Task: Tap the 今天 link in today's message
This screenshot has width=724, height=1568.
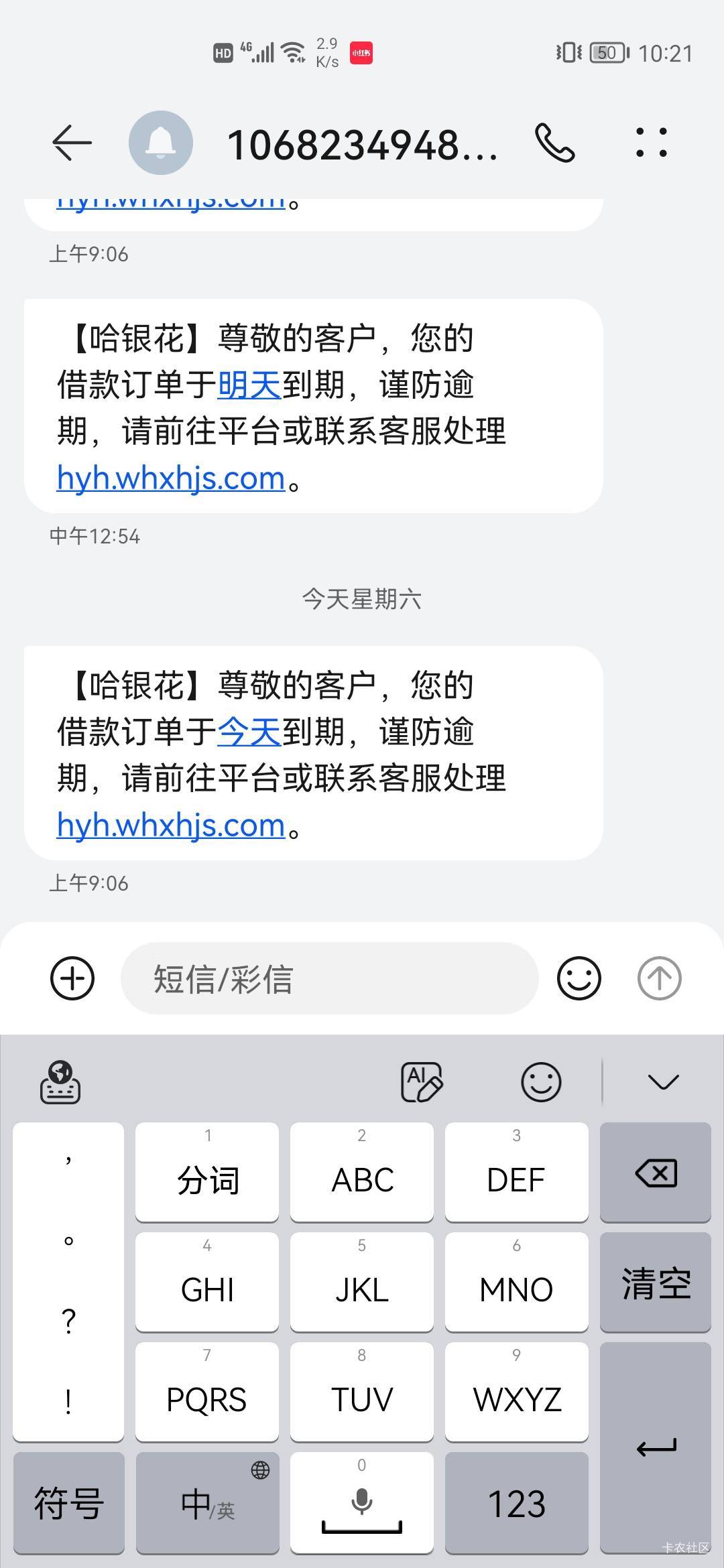Action: click(x=249, y=732)
